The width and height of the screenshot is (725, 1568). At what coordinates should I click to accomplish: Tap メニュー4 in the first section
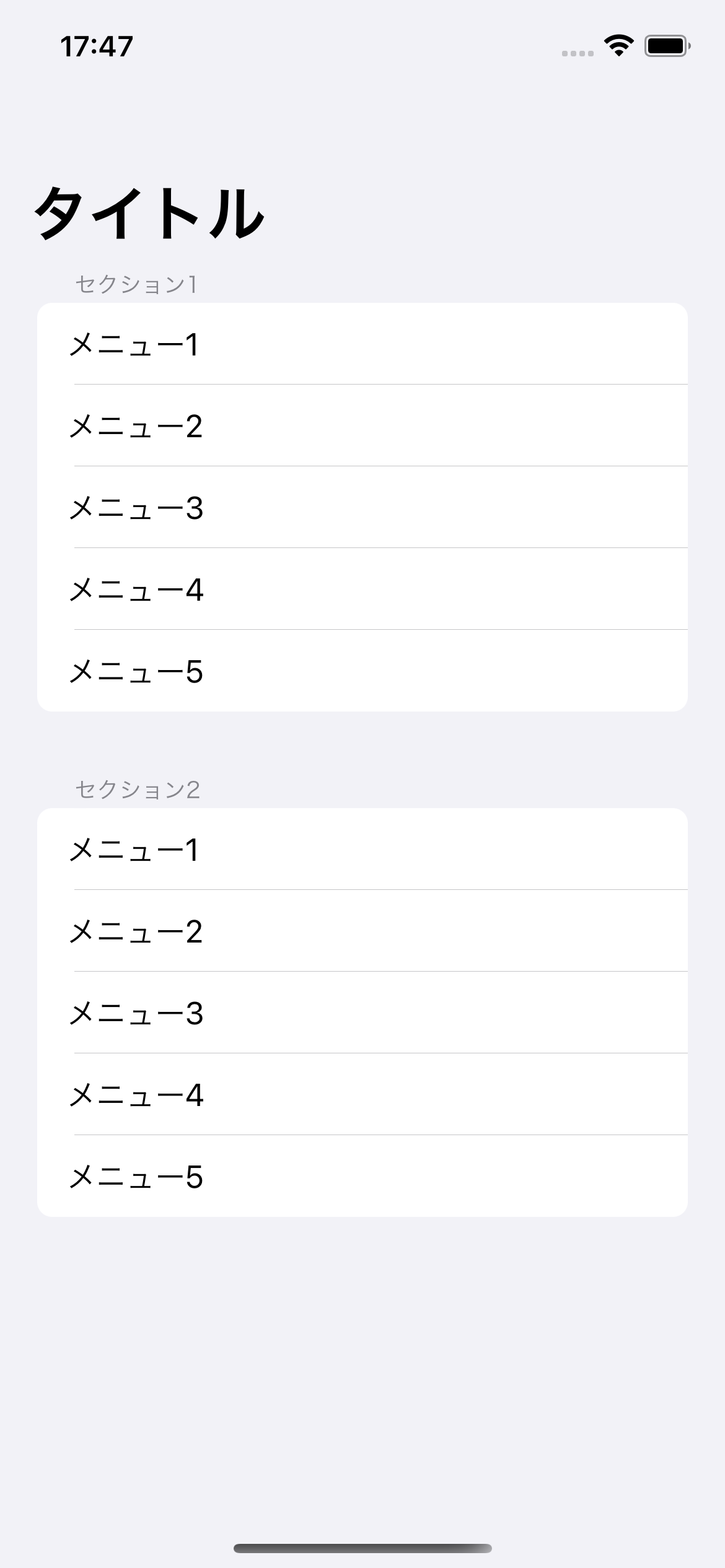click(x=136, y=590)
